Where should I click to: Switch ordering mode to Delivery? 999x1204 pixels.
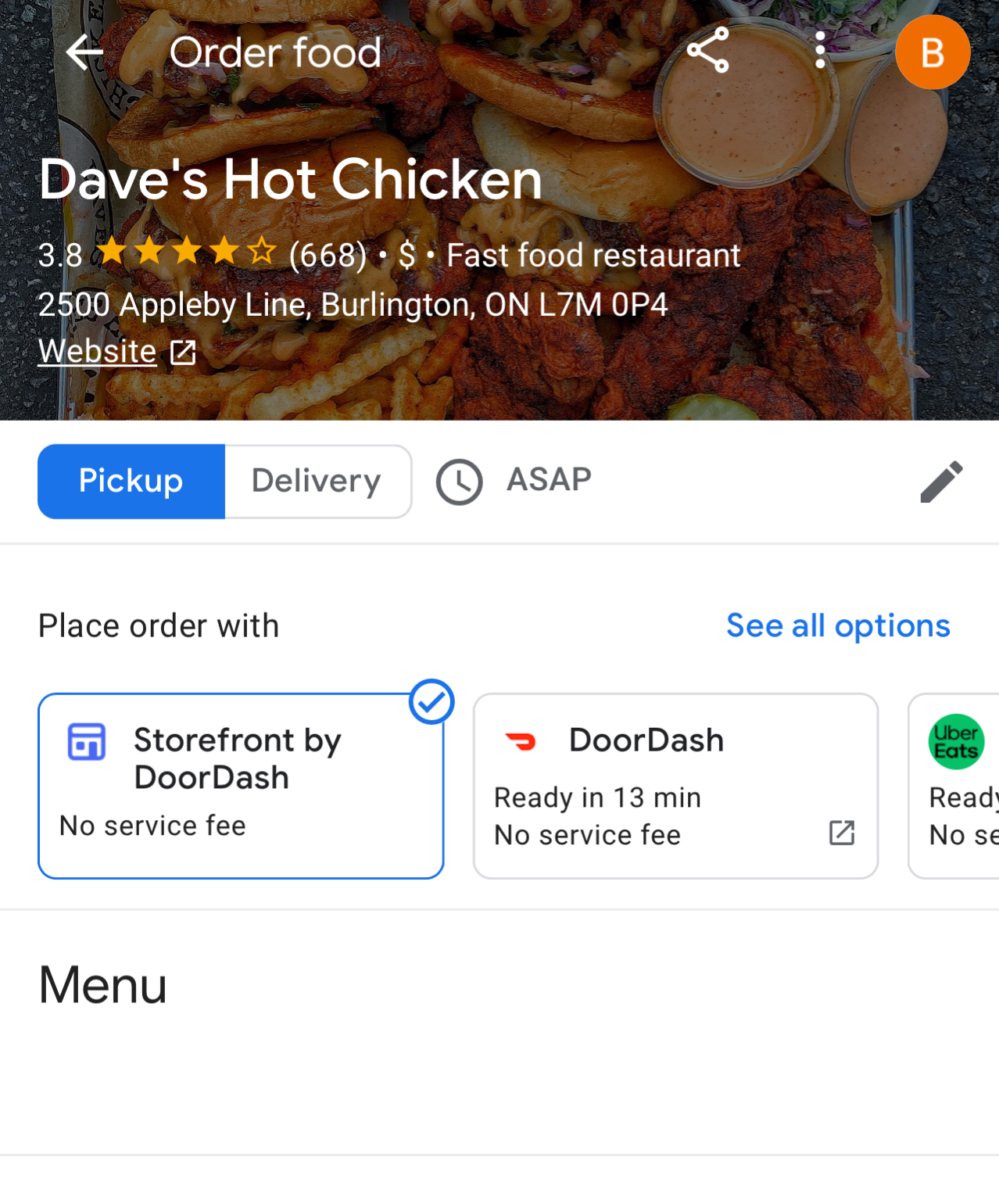point(316,481)
